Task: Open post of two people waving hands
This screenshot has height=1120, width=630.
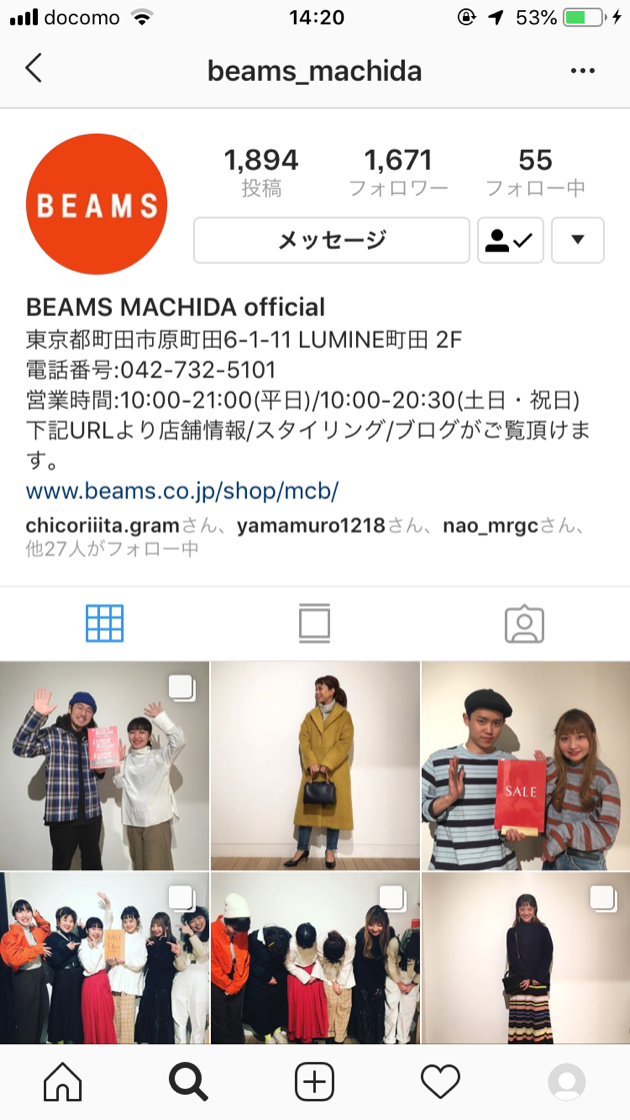Action: pos(105,765)
